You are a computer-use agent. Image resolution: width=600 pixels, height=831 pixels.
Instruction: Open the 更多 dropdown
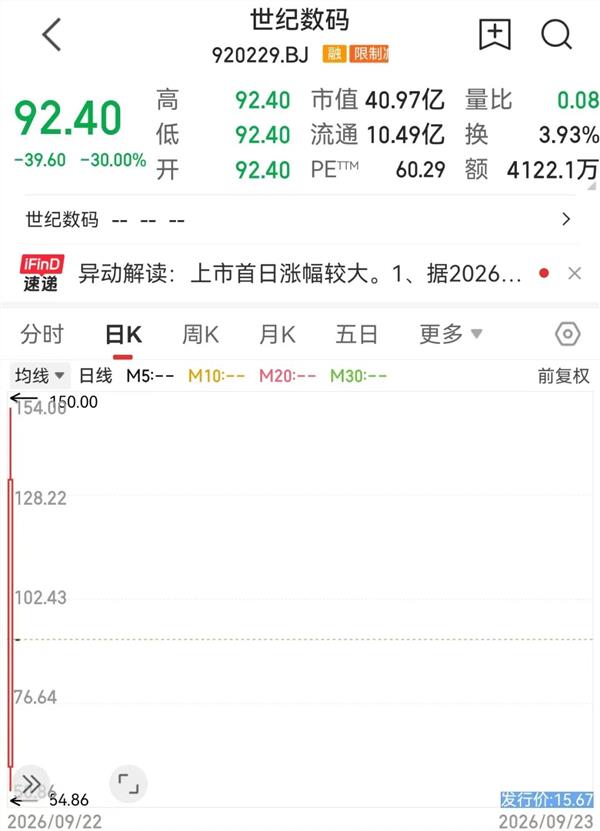tap(451, 334)
